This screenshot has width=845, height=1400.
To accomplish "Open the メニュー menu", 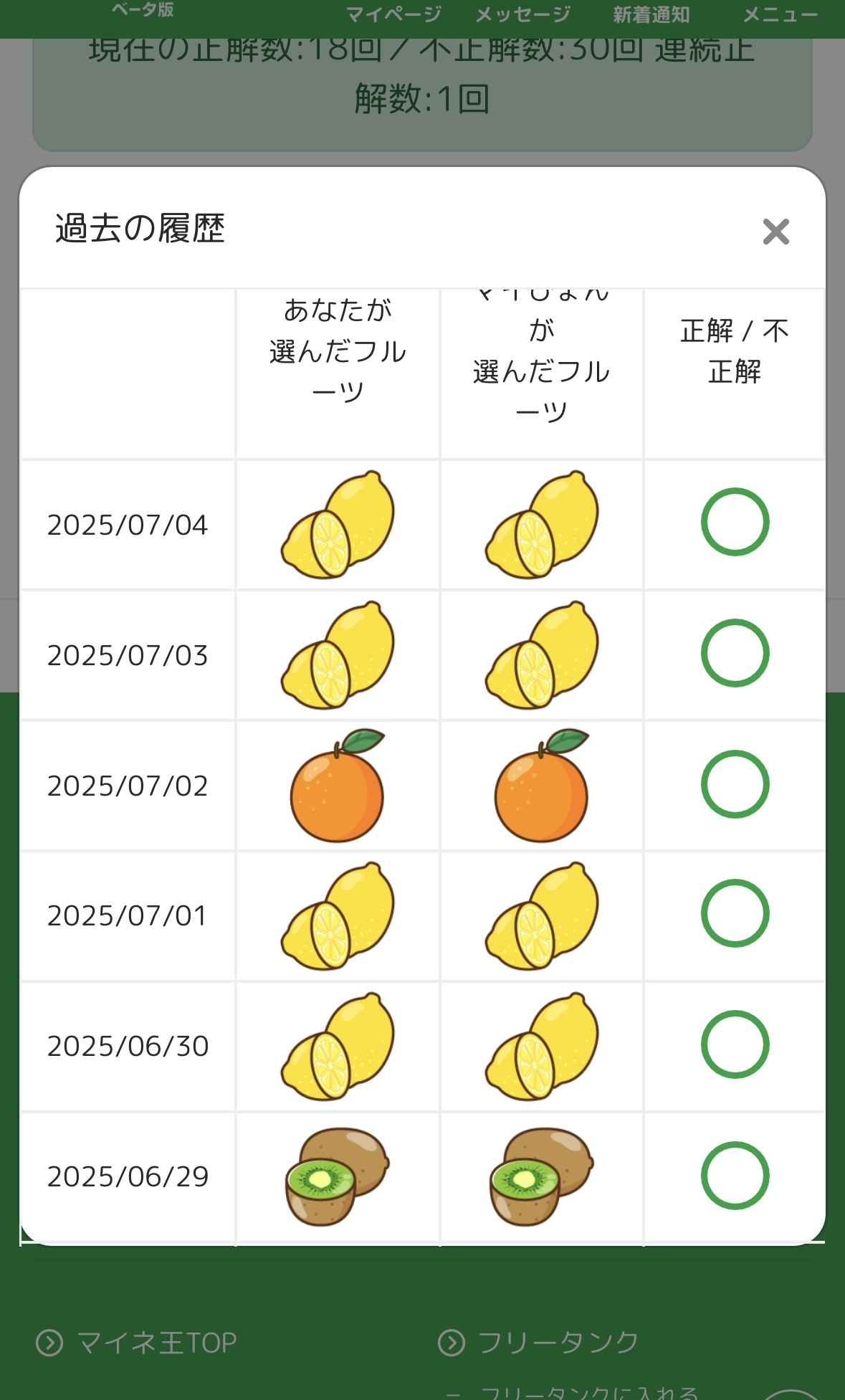I will [x=780, y=14].
